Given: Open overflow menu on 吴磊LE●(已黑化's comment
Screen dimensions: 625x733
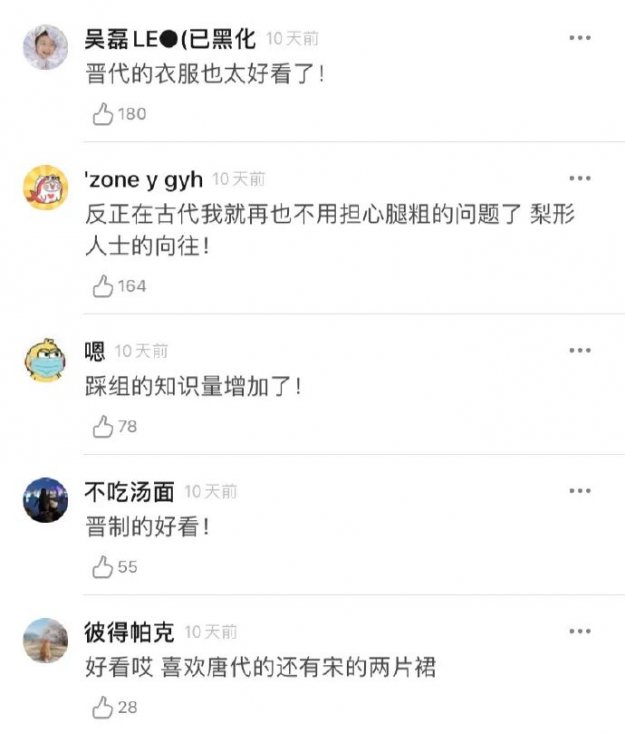Looking at the screenshot, I should (580, 38).
